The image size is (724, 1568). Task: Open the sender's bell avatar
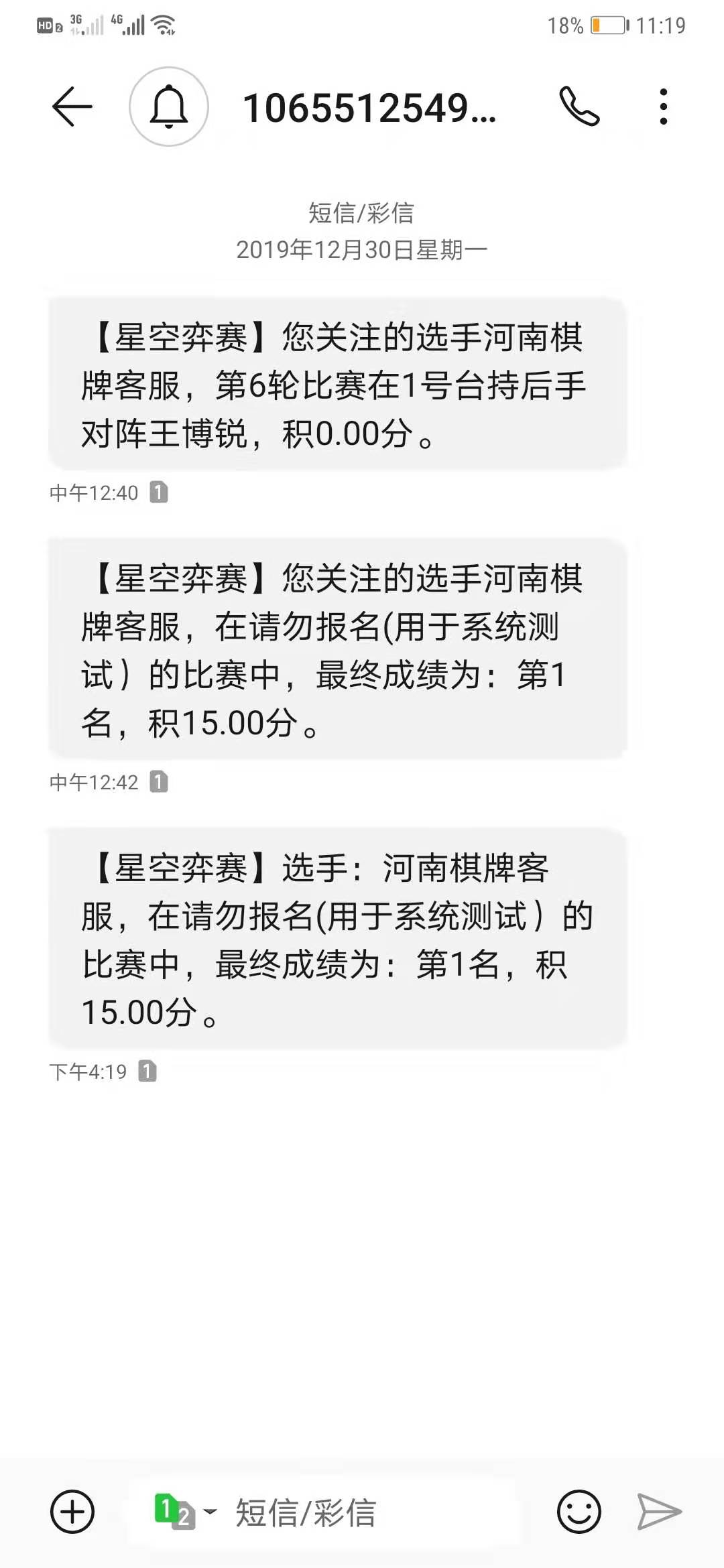(x=168, y=107)
